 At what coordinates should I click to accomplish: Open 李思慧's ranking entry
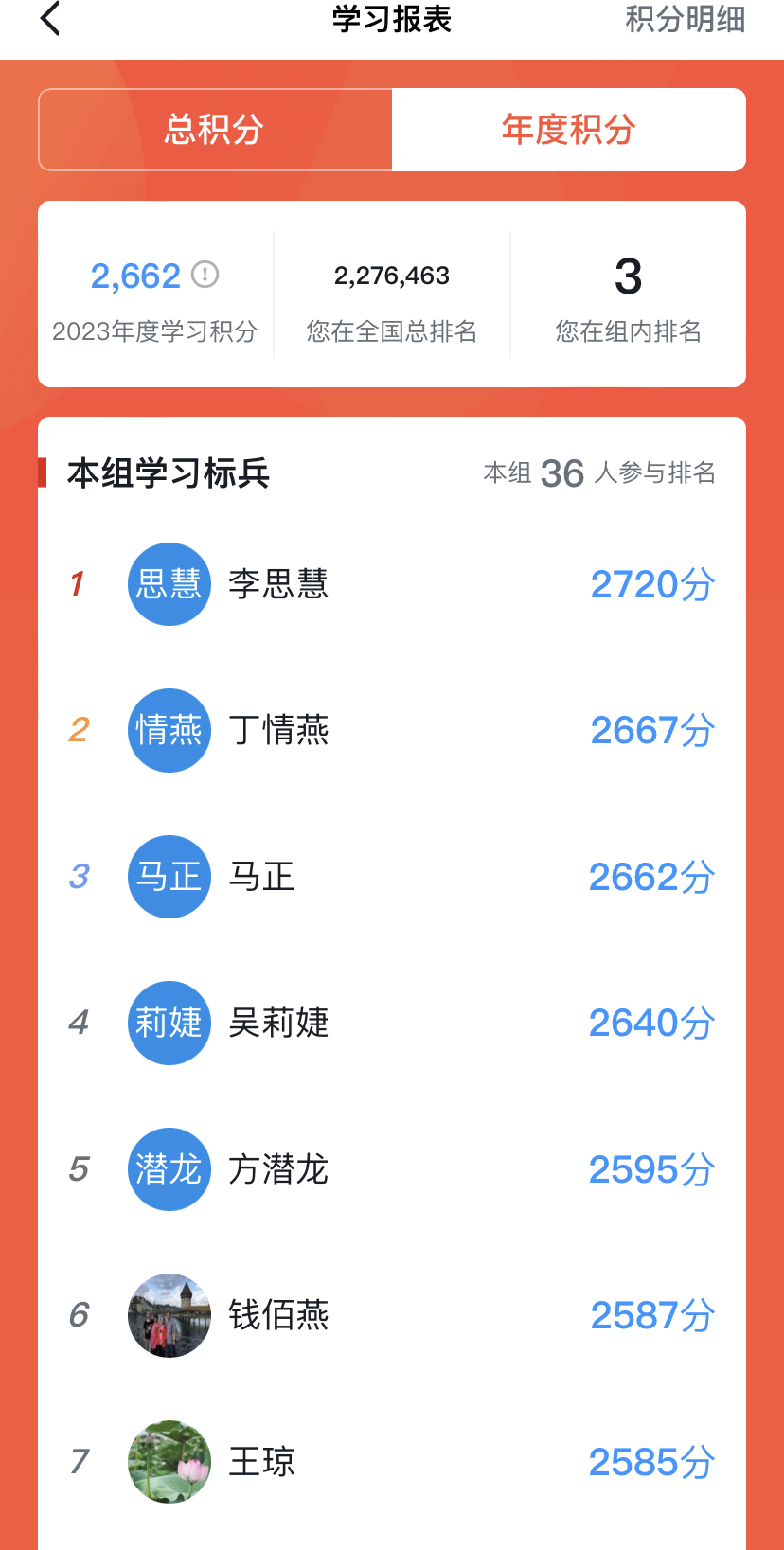(392, 584)
